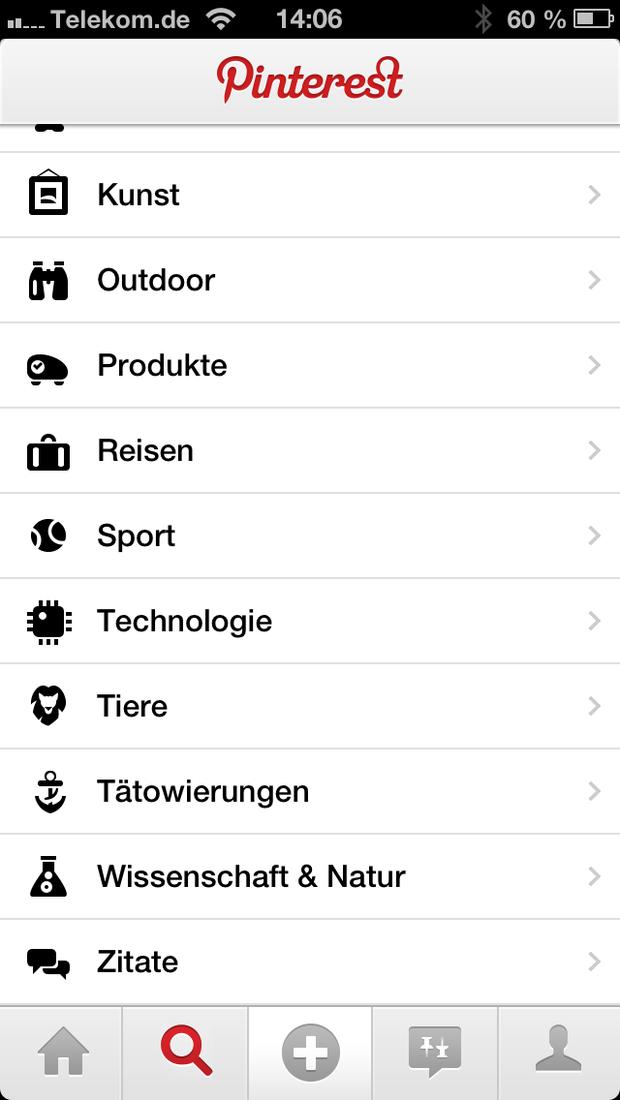Screen dimensions: 620x1100
Task: Select Wissenschaft & Natur category
Action: (x=310, y=876)
